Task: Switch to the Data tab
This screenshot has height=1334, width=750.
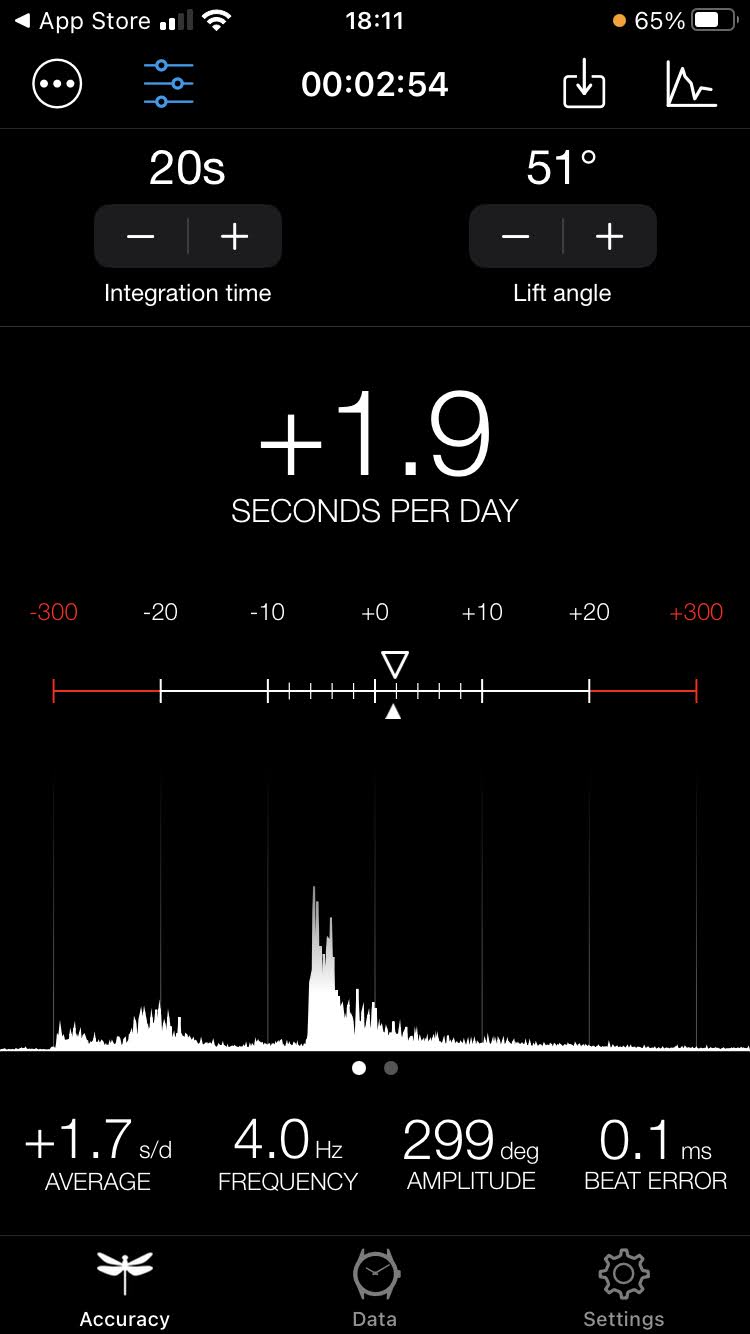Action: click(x=375, y=1288)
